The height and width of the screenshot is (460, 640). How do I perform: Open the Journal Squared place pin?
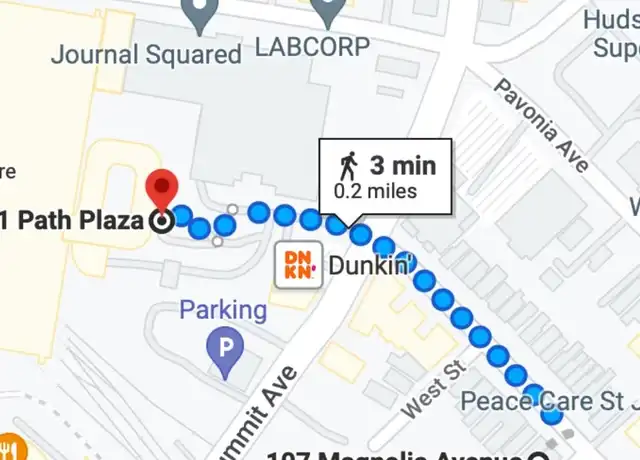point(202,12)
